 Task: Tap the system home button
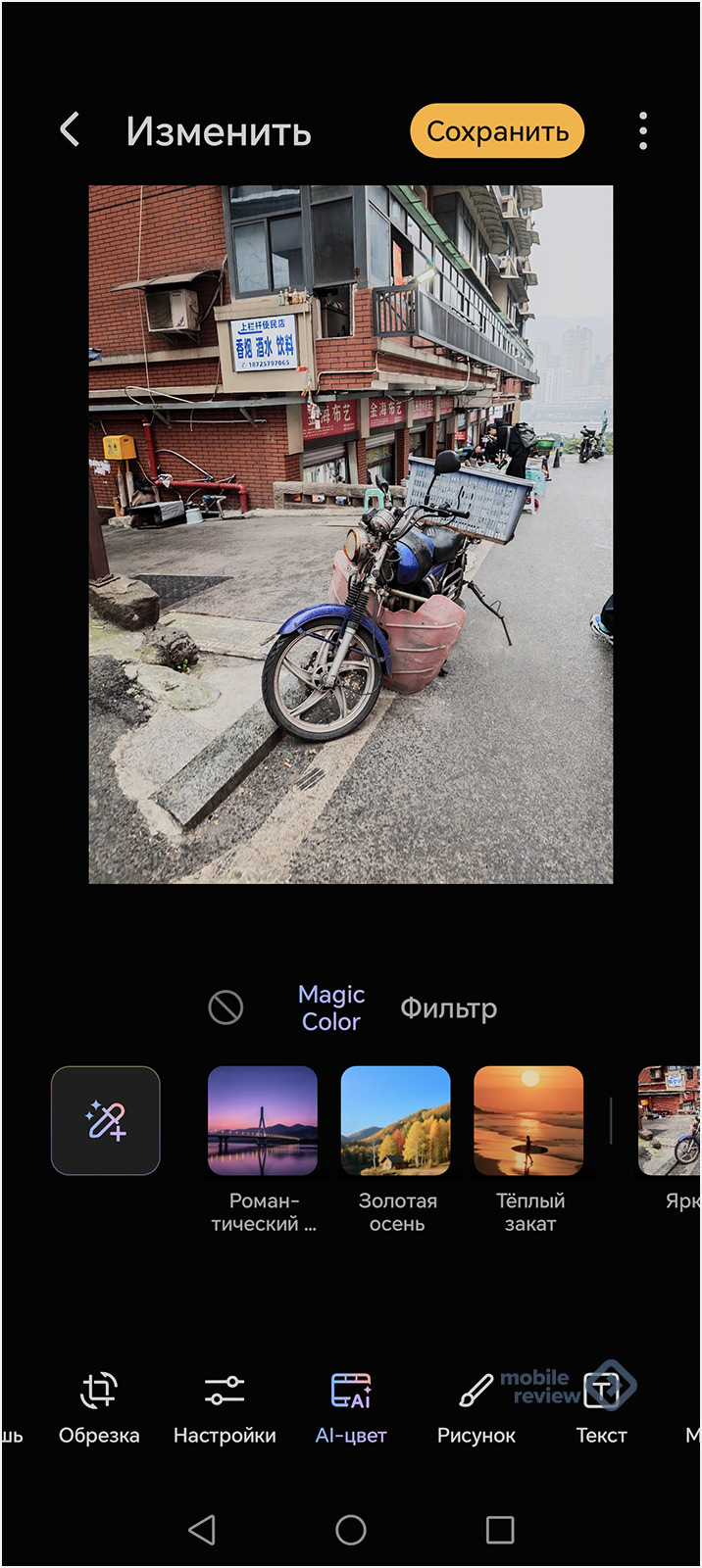pos(351,1530)
